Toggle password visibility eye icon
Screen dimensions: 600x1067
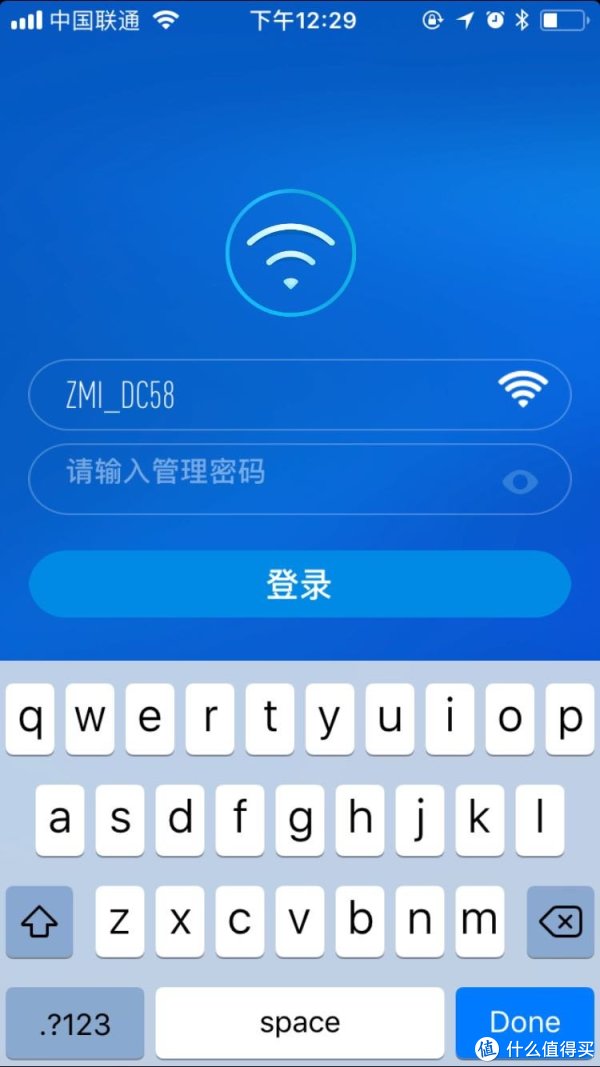click(520, 482)
